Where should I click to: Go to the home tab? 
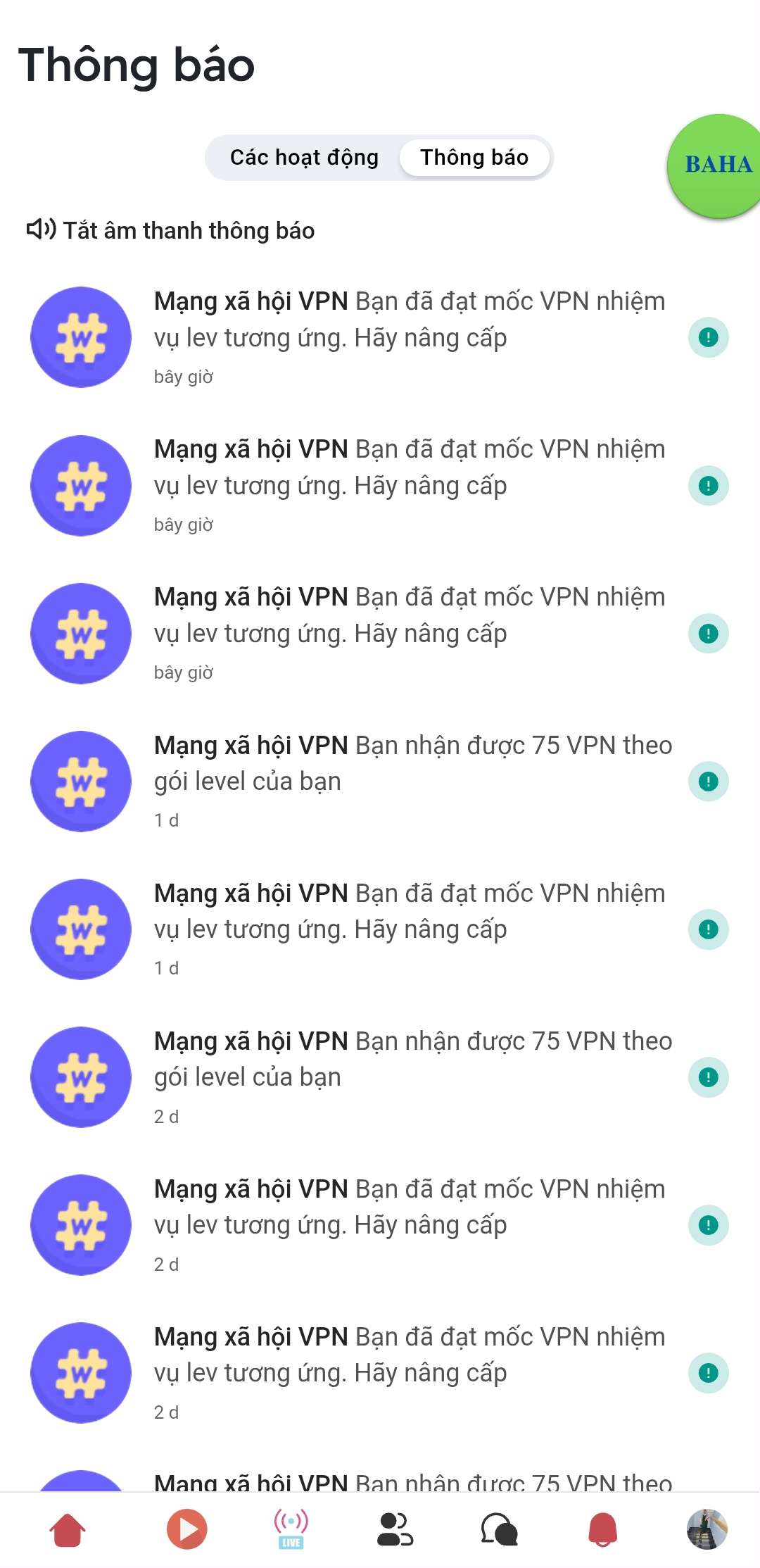point(68,1530)
